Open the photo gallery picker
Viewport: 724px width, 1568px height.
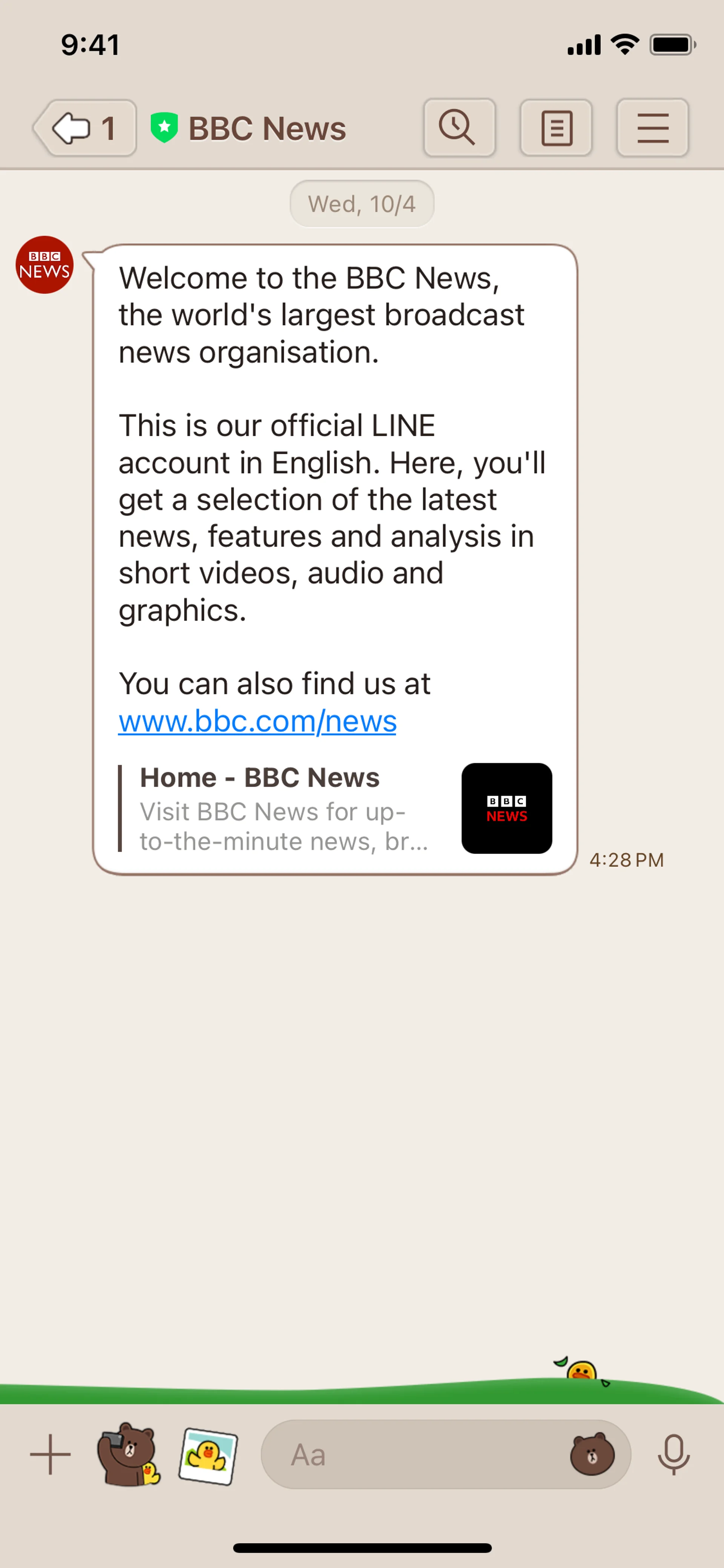208,1456
